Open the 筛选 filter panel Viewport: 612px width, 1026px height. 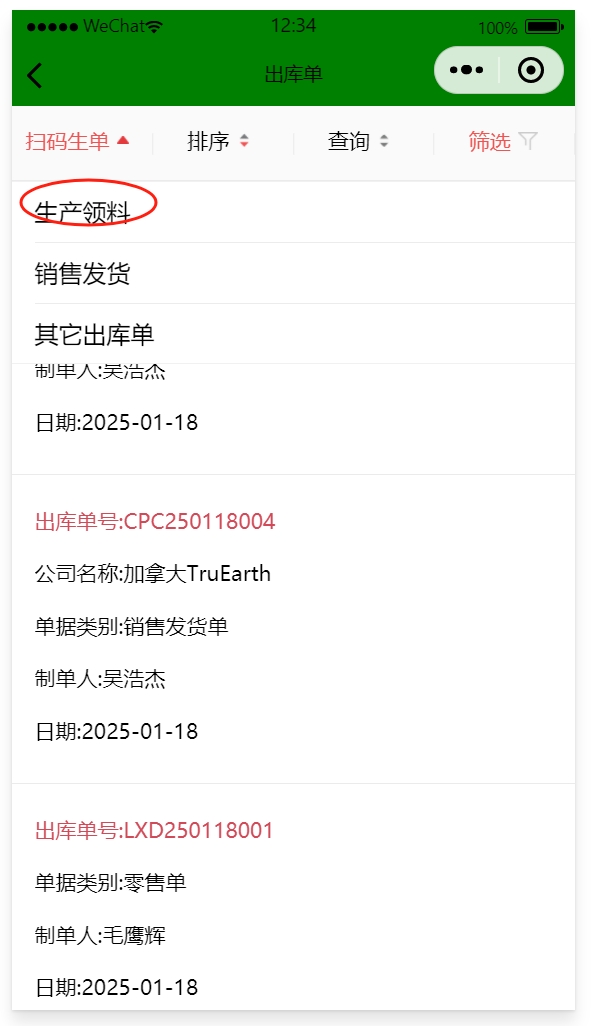coord(502,142)
